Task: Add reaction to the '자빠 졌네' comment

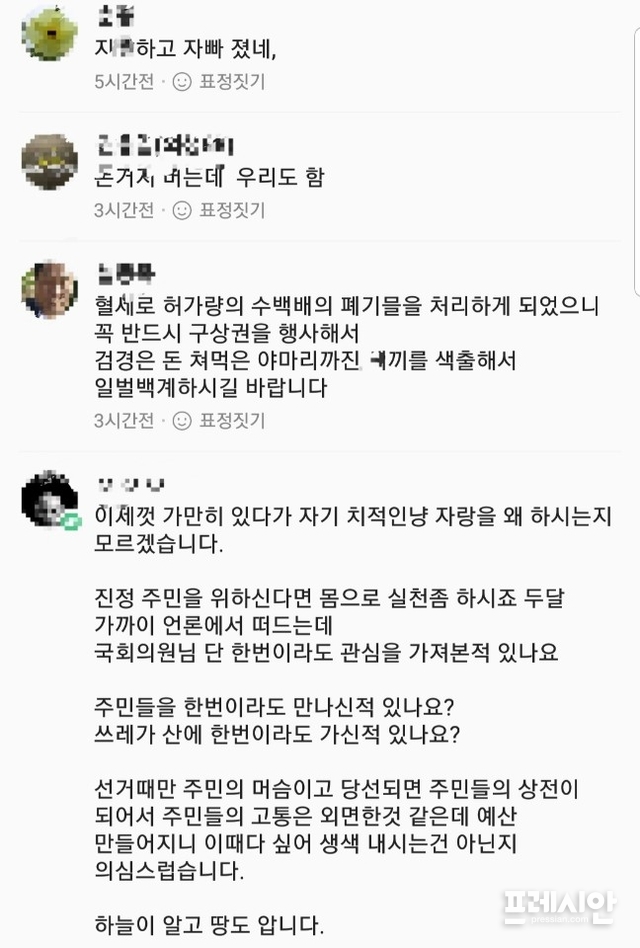Action: tap(219, 82)
